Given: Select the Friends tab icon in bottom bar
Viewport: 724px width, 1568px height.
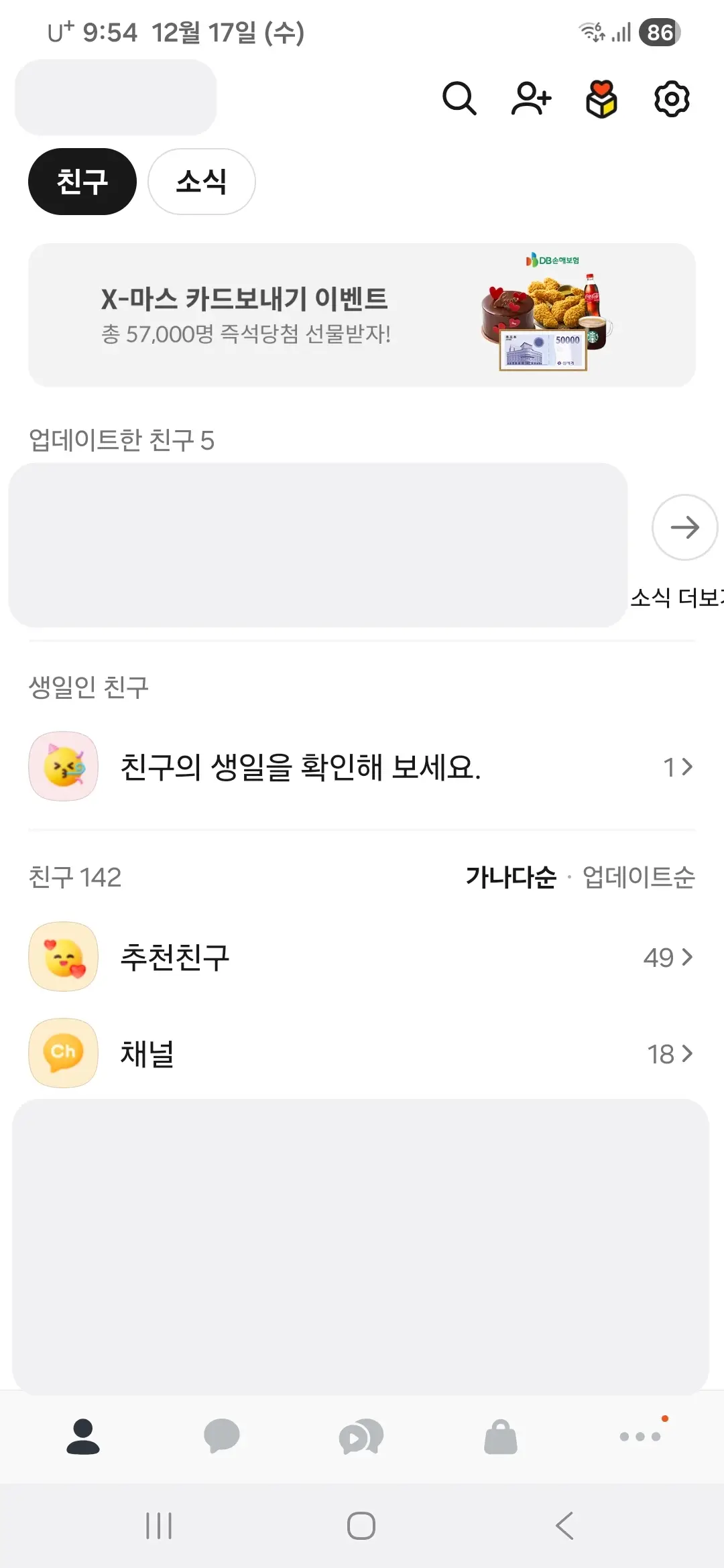Looking at the screenshot, I should pyautogui.click(x=83, y=1437).
